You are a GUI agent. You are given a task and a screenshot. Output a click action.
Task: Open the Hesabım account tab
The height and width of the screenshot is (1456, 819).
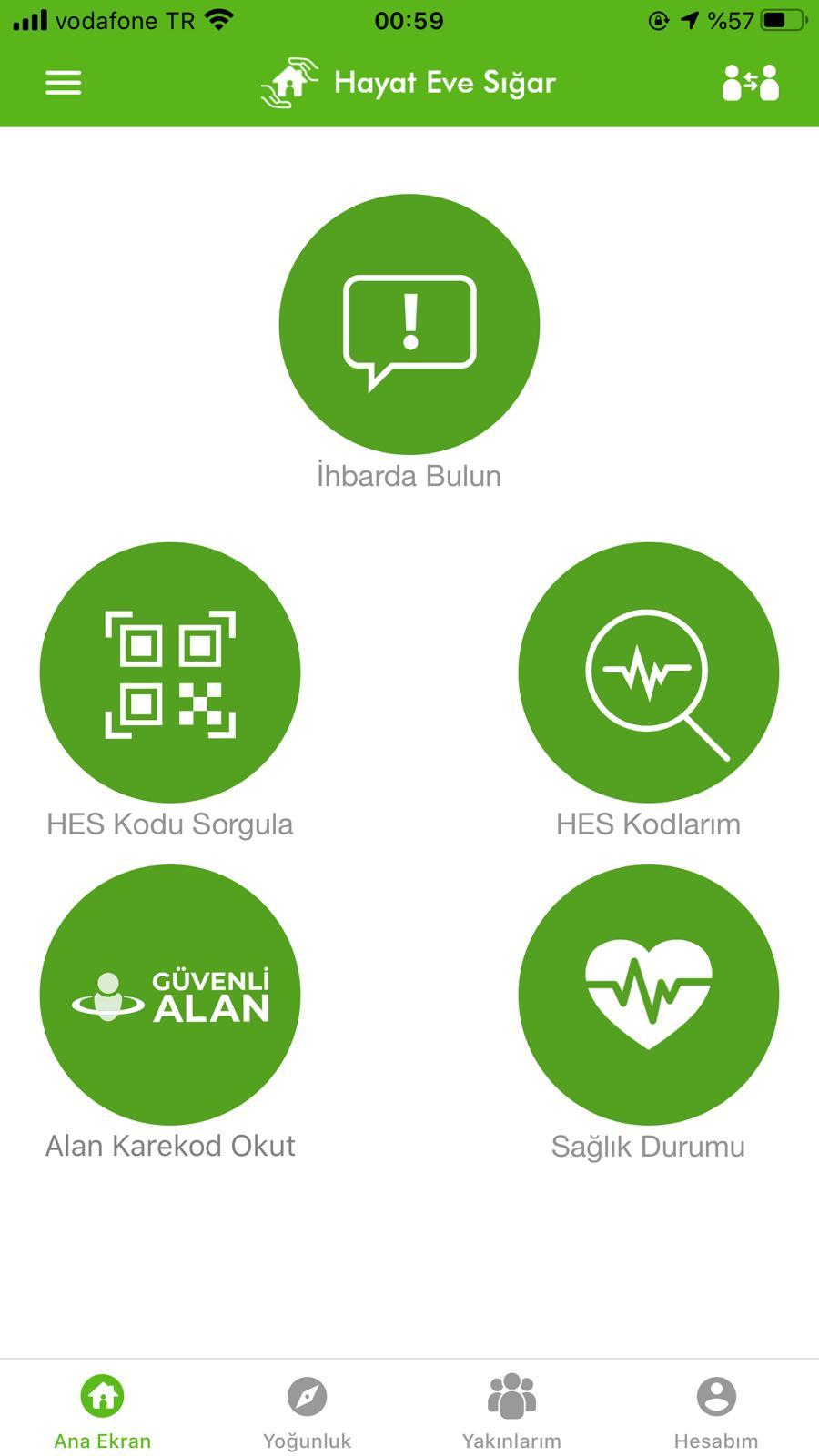(x=716, y=1410)
